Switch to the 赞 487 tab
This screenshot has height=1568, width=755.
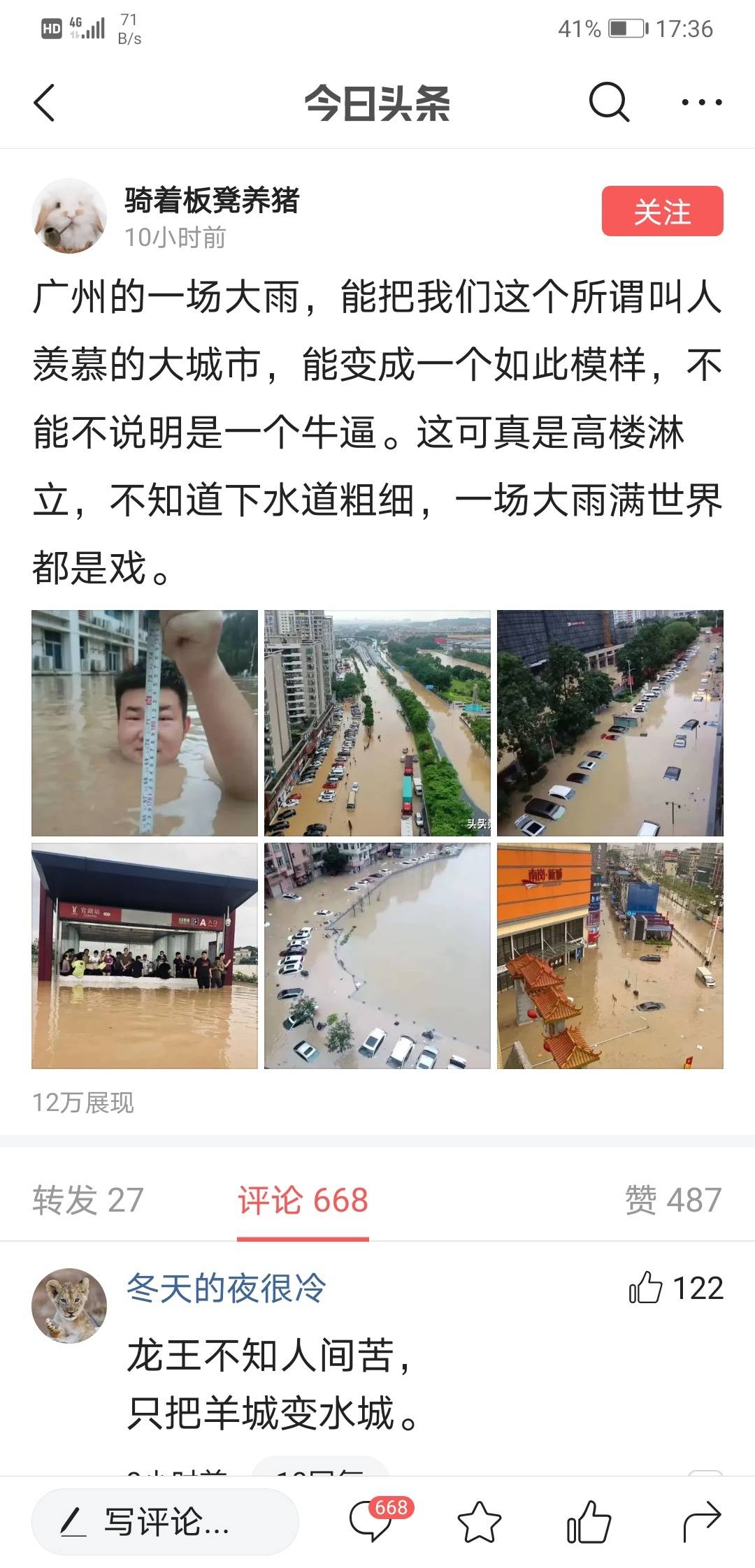673,1200
